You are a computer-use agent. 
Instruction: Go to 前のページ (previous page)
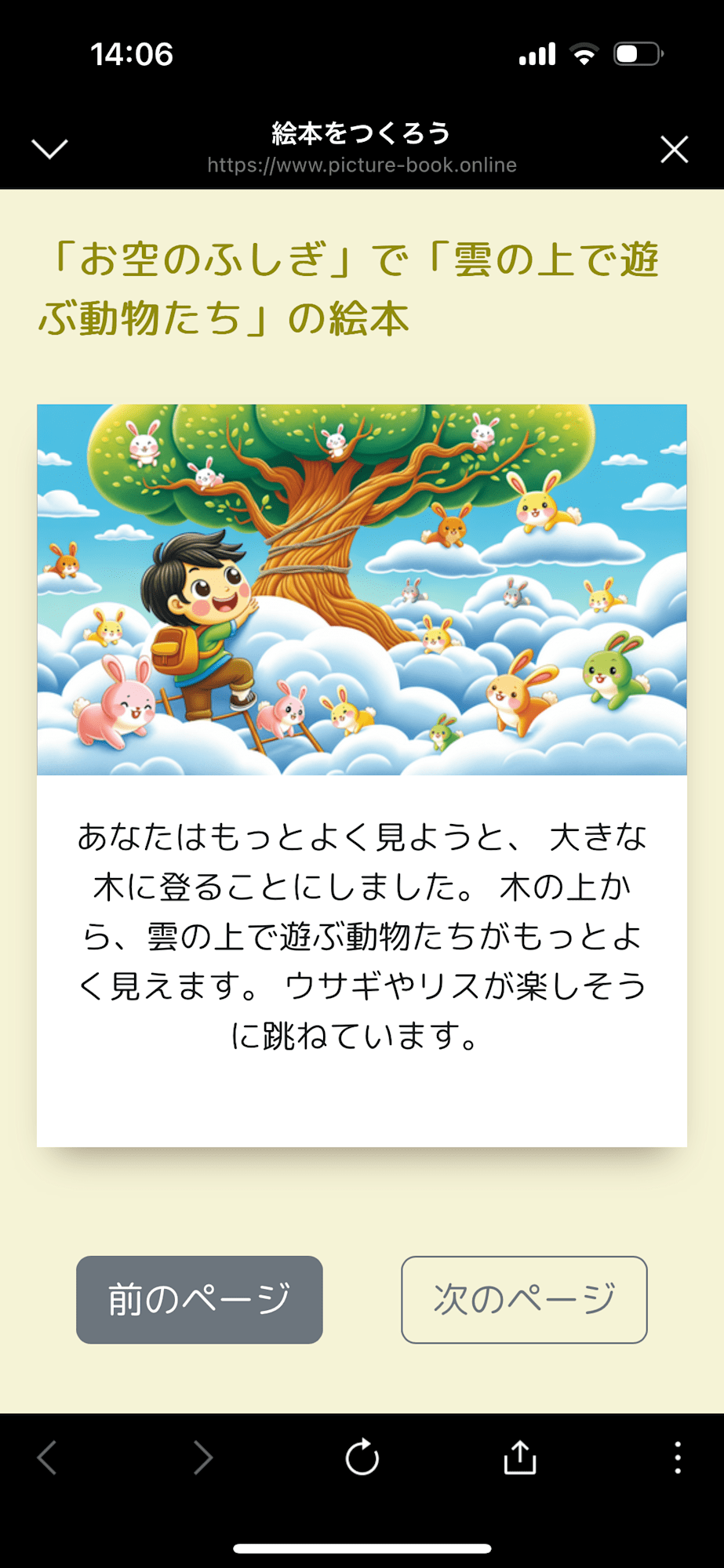(x=199, y=1299)
